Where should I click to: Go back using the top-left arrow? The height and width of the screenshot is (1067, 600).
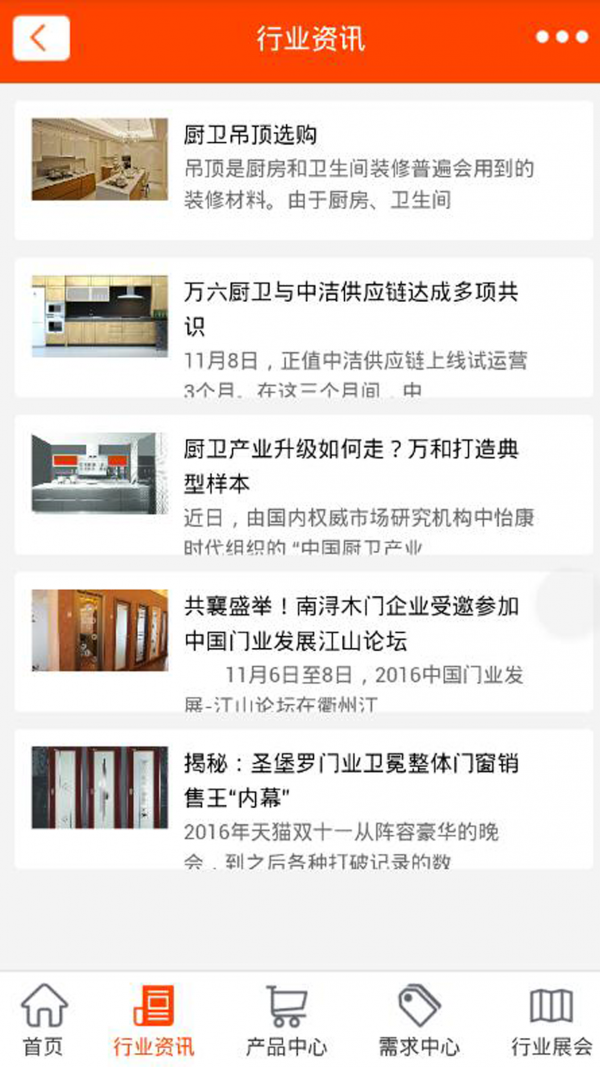pyautogui.click(x=41, y=39)
